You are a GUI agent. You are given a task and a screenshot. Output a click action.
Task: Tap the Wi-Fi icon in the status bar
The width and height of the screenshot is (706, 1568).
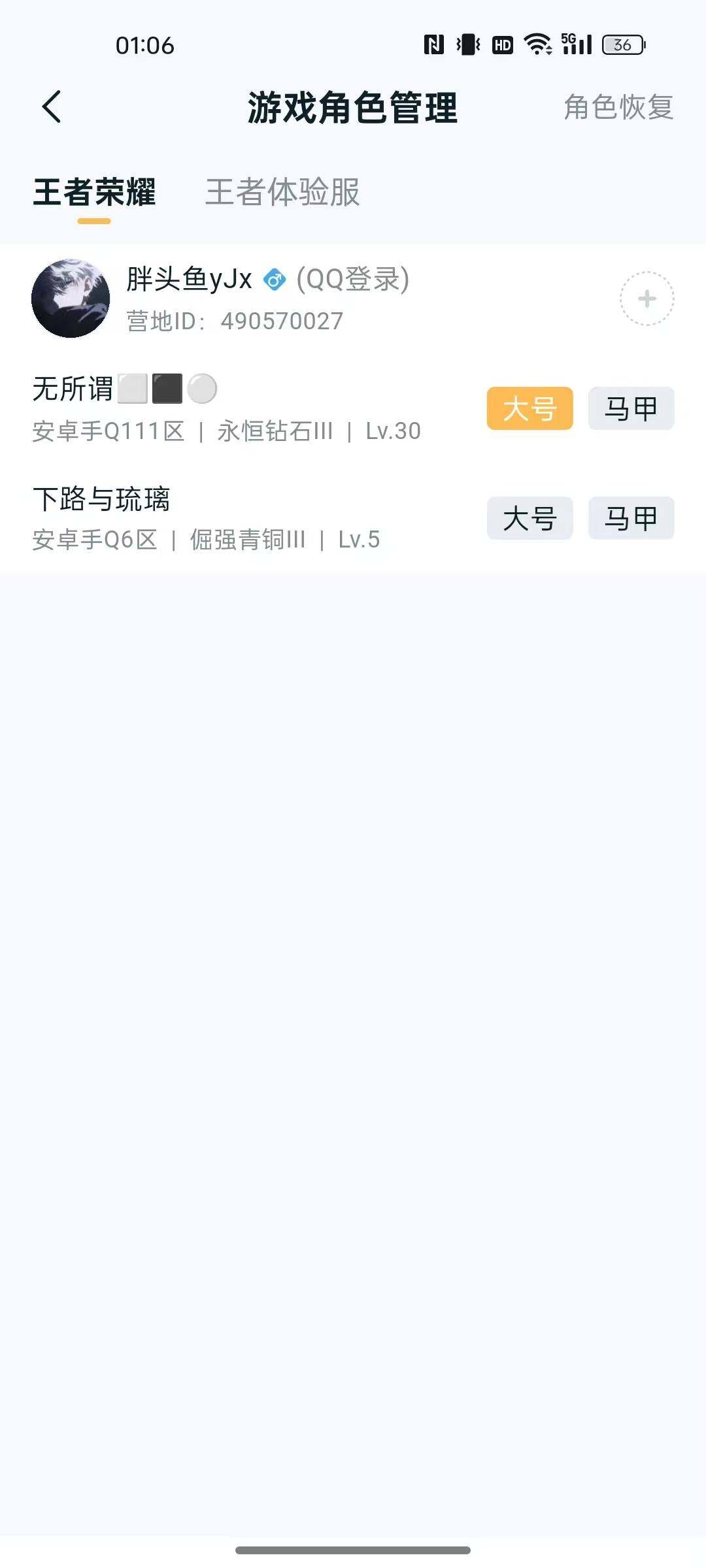click(x=536, y=44)
